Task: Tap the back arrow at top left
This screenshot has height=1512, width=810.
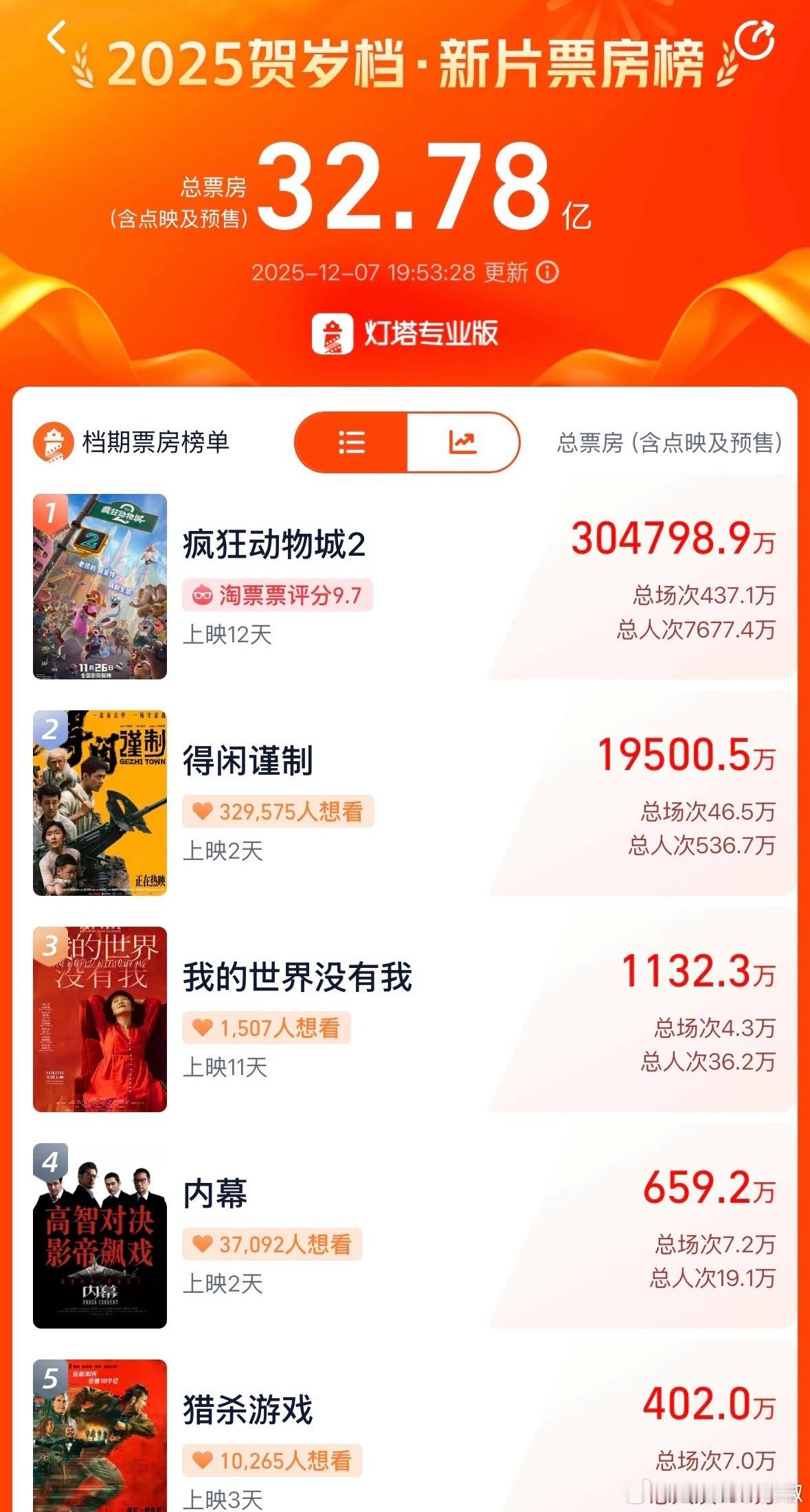Action: click(x=57, y=38)
